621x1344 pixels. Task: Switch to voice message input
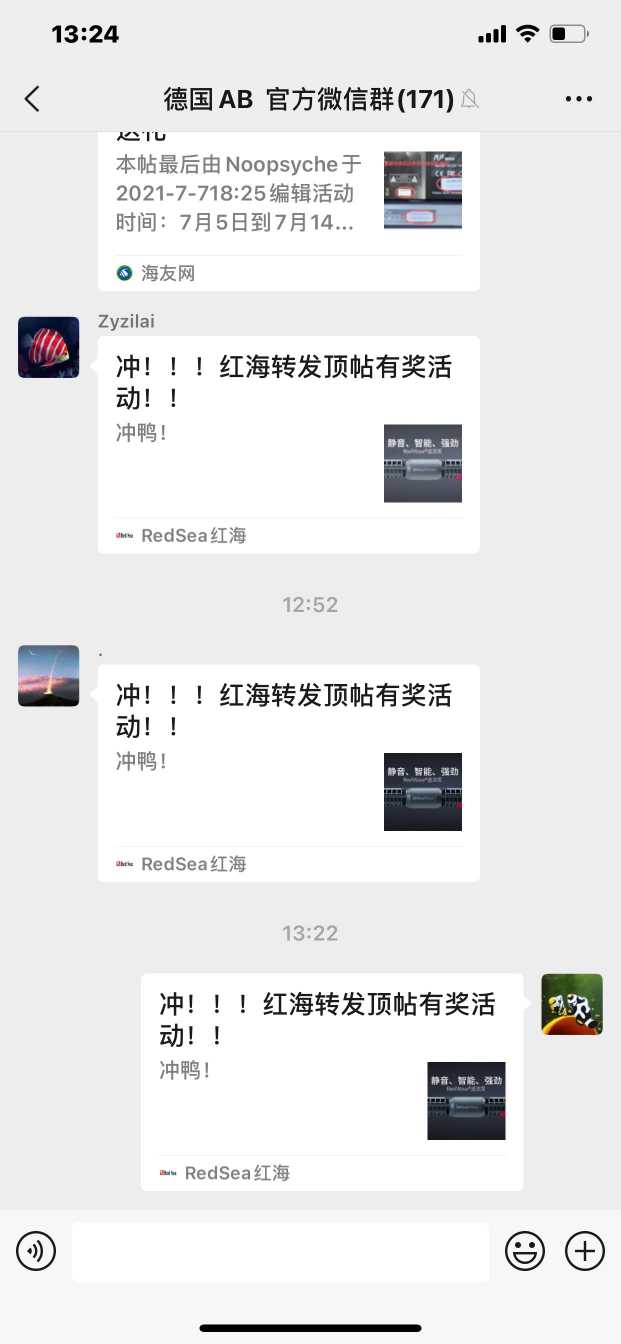click(36, 1251)
